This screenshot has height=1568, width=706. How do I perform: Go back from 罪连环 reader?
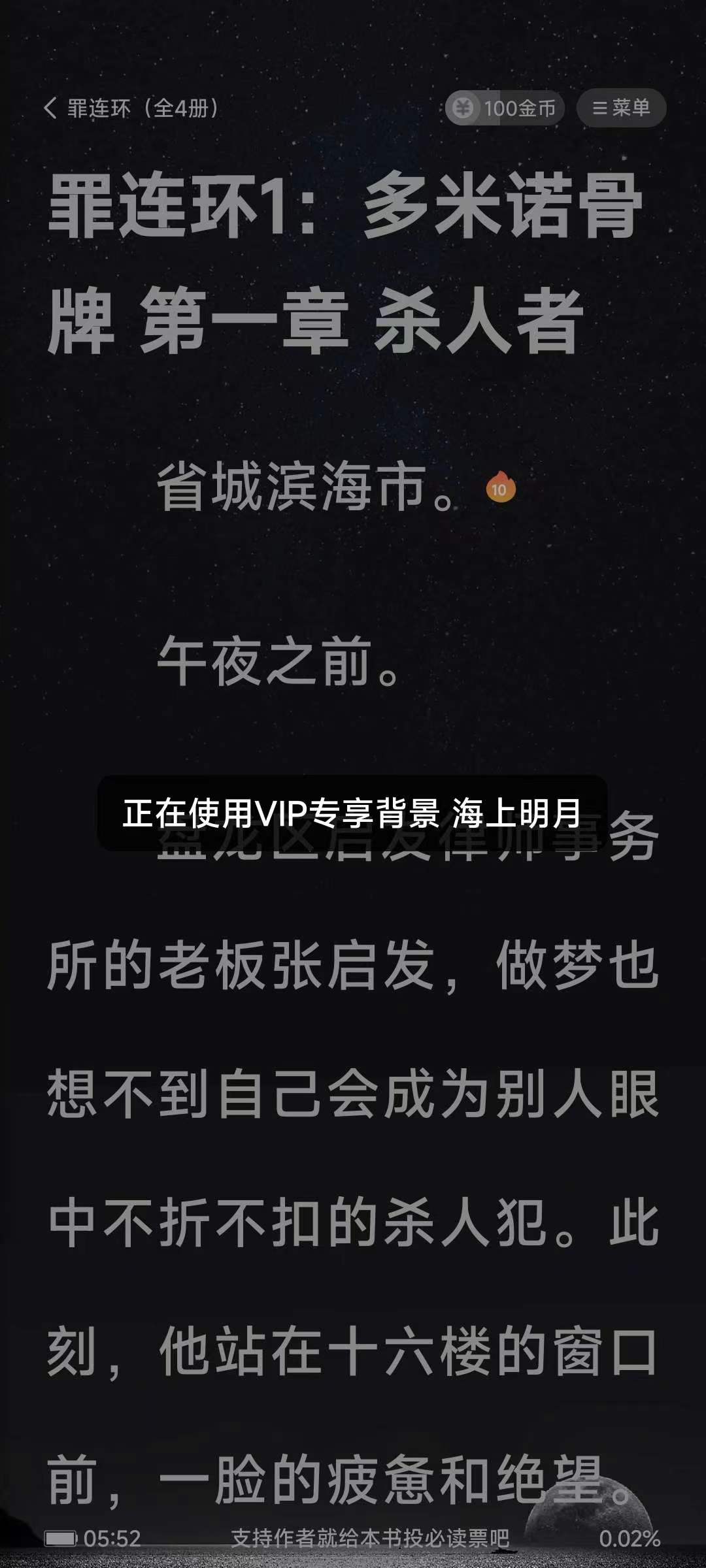click(x=51, y=108)
